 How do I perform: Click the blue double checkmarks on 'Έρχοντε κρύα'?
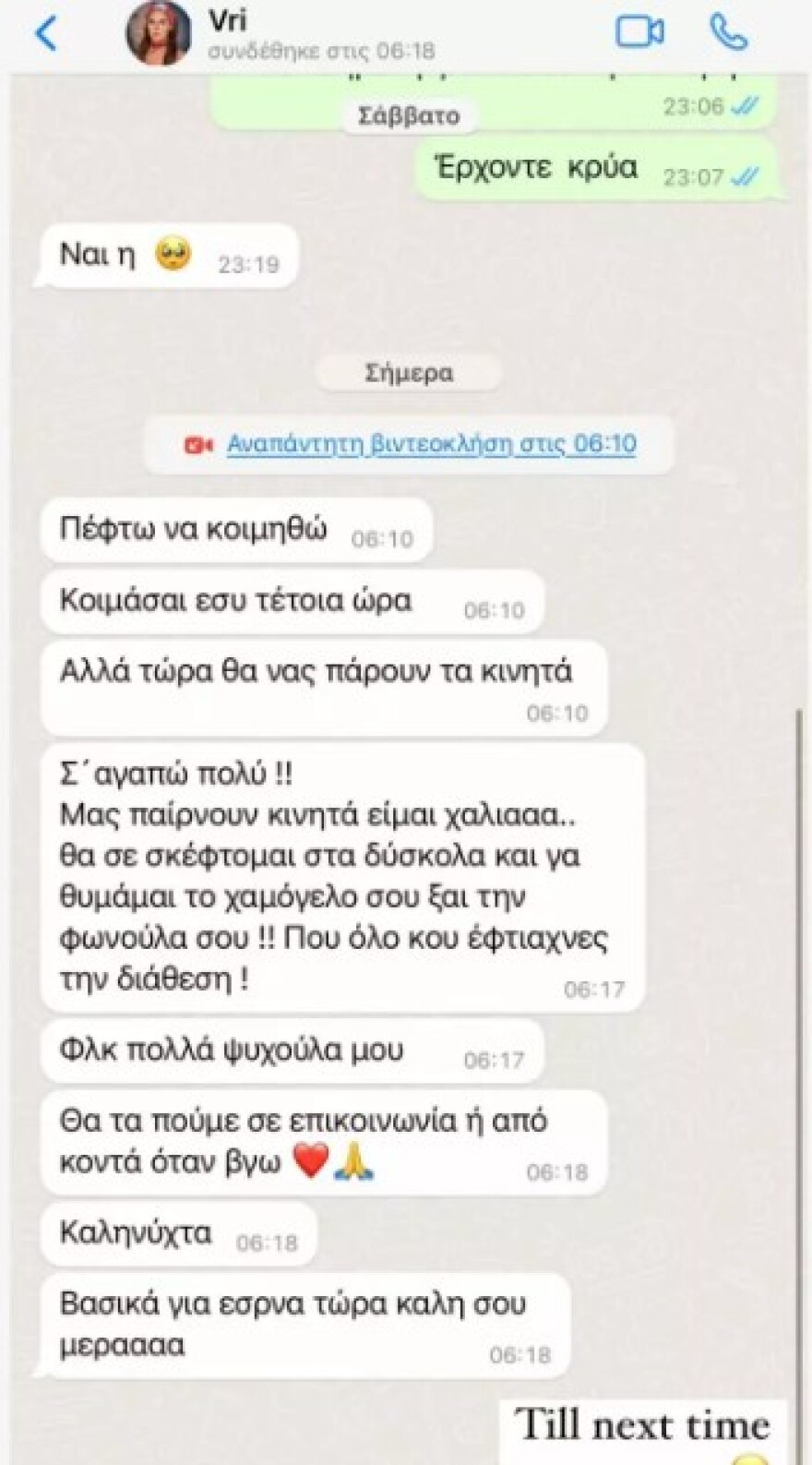point(745,176)
